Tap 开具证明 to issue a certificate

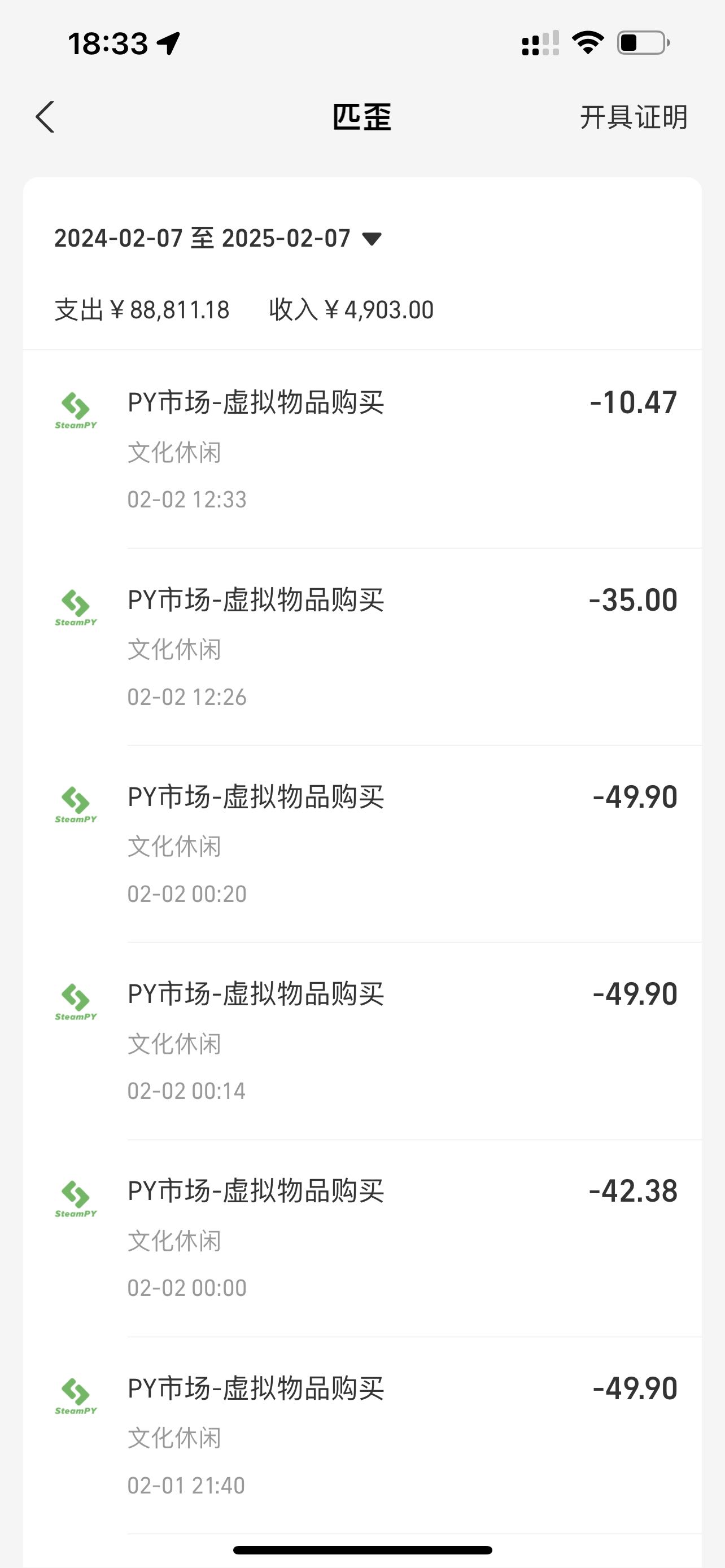(633, 117)
